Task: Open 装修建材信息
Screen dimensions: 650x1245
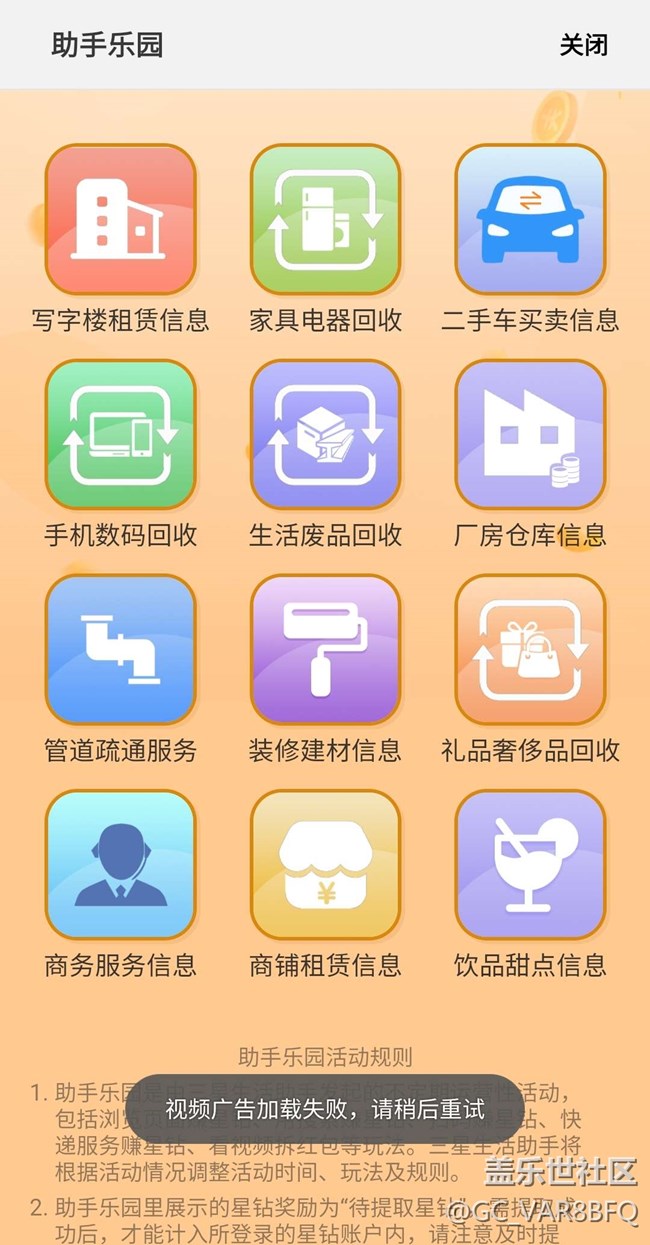Action: (x=325, y=650)
